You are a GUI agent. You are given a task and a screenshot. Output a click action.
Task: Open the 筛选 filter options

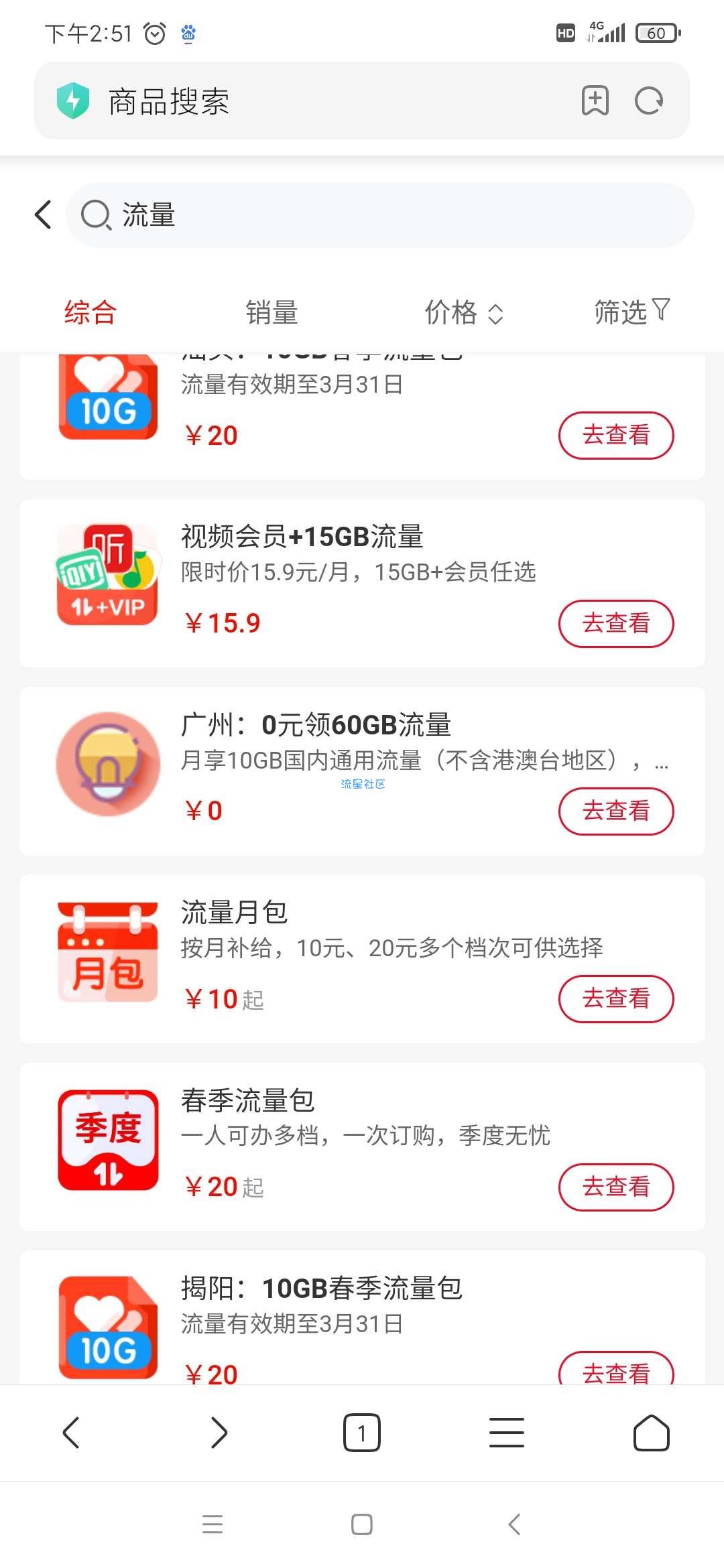pos(632,311)
